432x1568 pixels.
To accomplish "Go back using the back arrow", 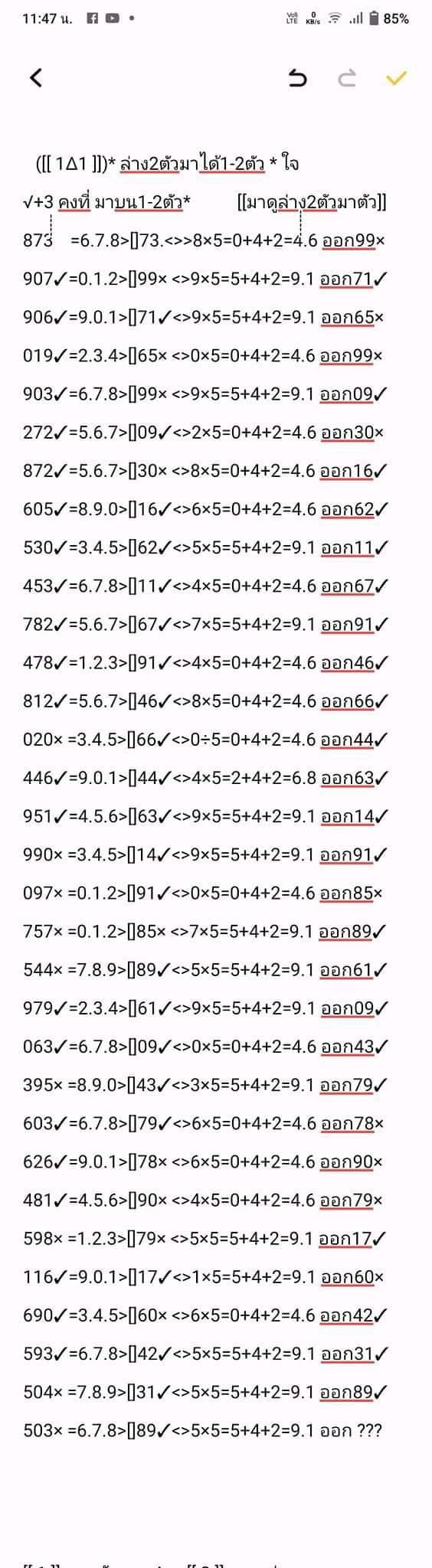I will coord(35,77).
